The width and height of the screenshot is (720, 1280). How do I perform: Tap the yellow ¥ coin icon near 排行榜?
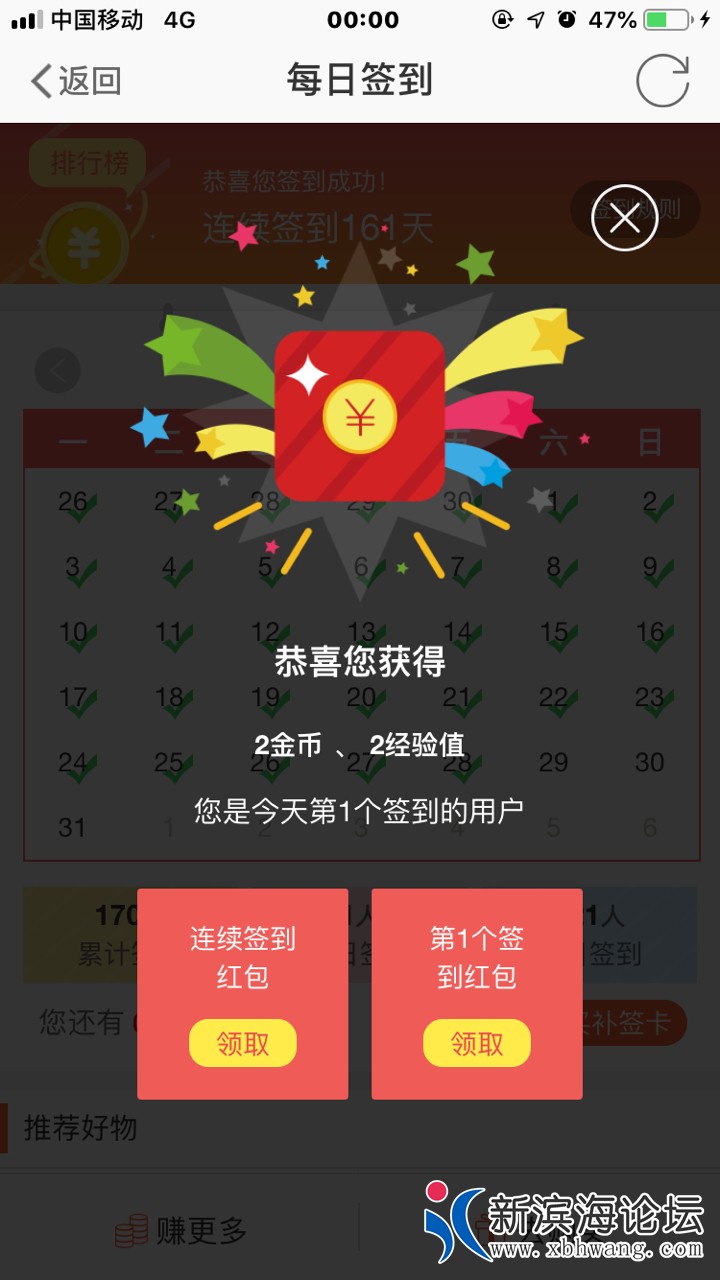(x=84, y=240)
